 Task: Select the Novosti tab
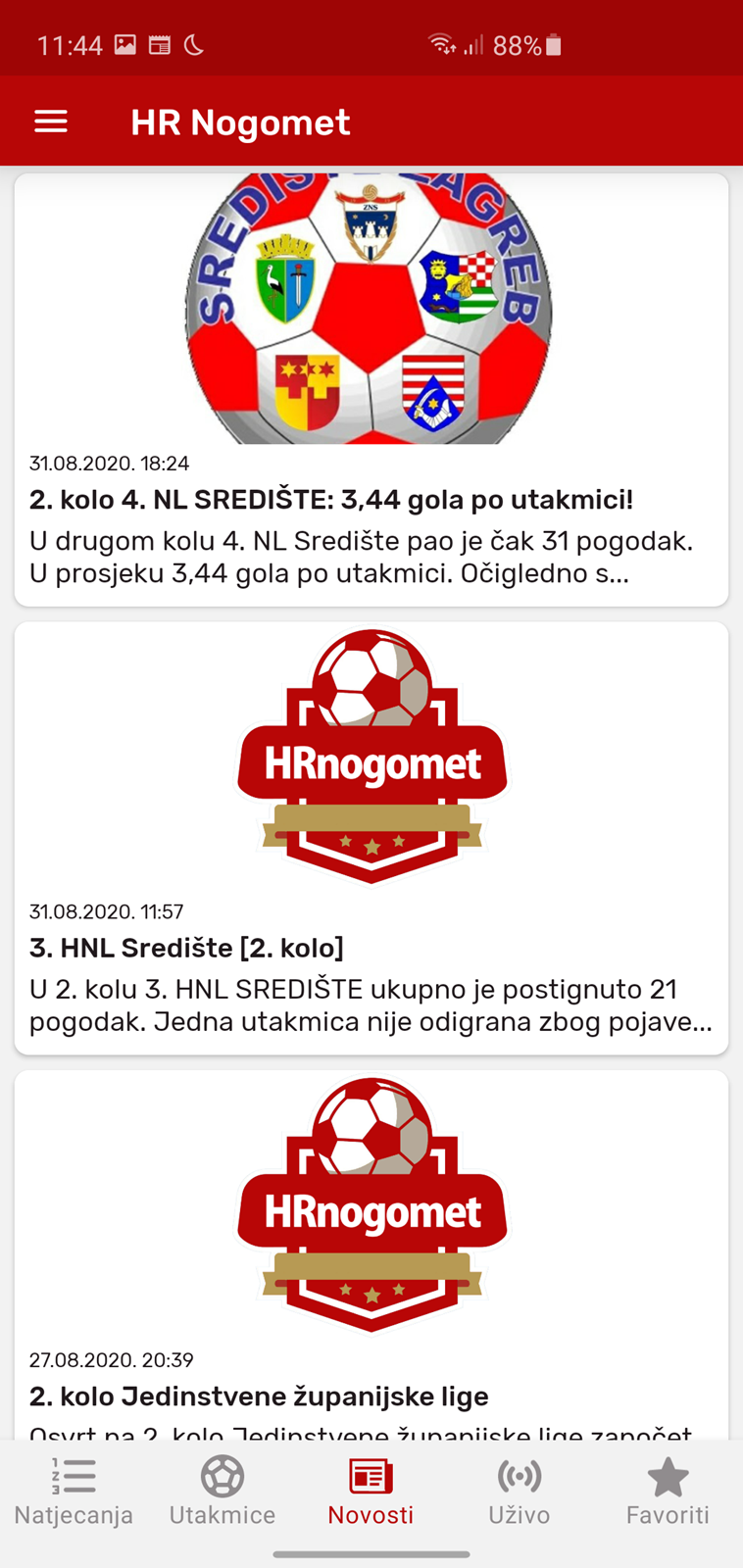click(x=371, y=1492)
